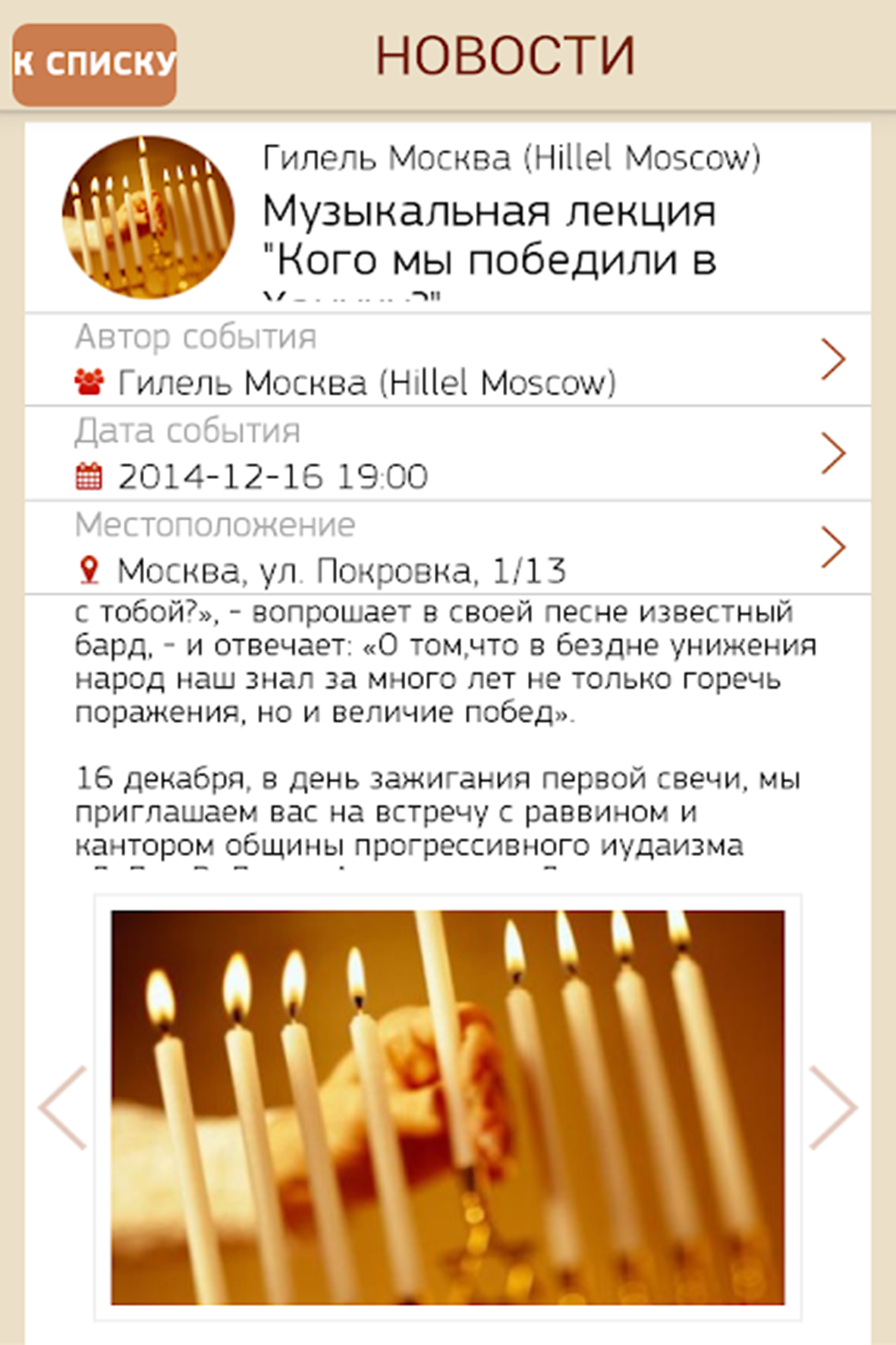Open the Дата события row
Viewport: 896px width, 1345px height.
pos(448,454)
